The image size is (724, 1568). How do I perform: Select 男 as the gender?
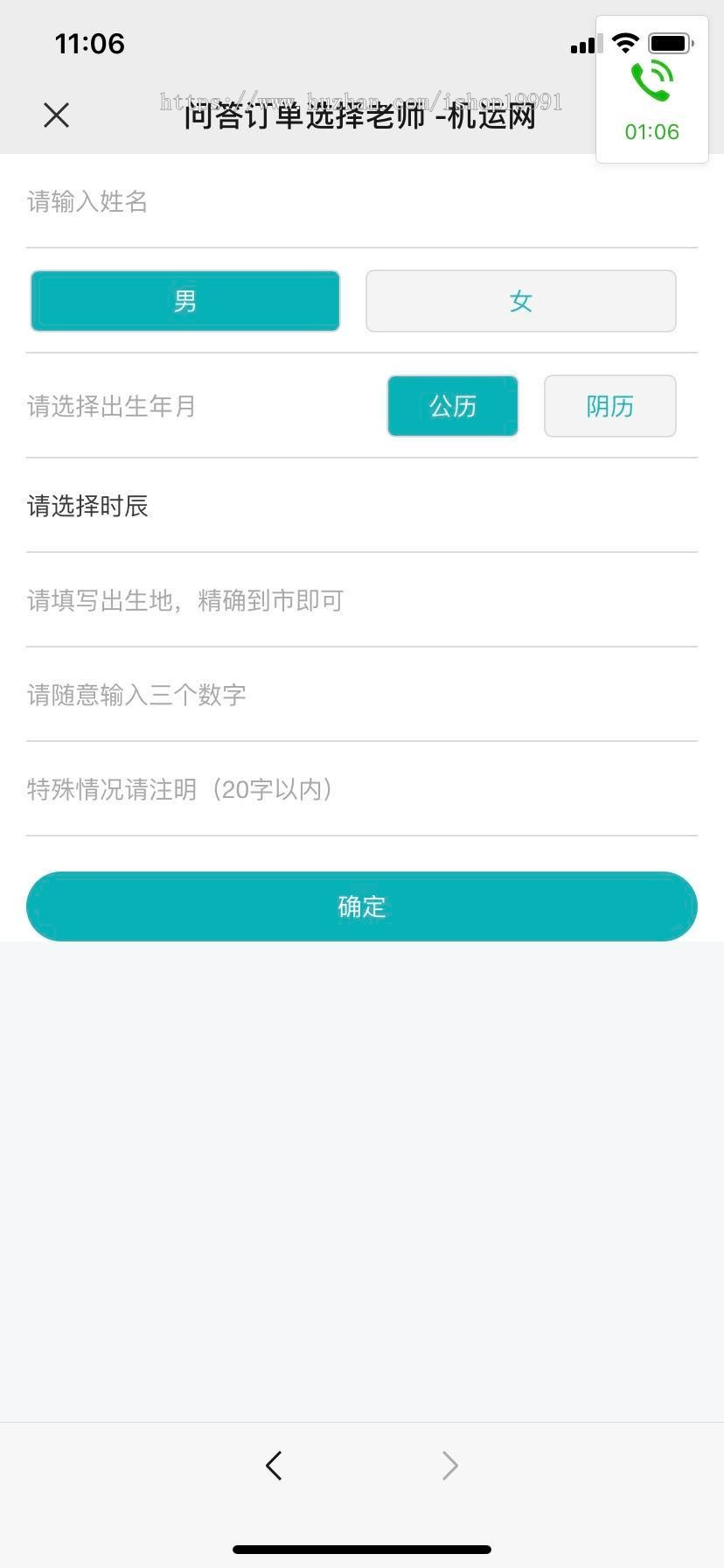tap(184, 300)
